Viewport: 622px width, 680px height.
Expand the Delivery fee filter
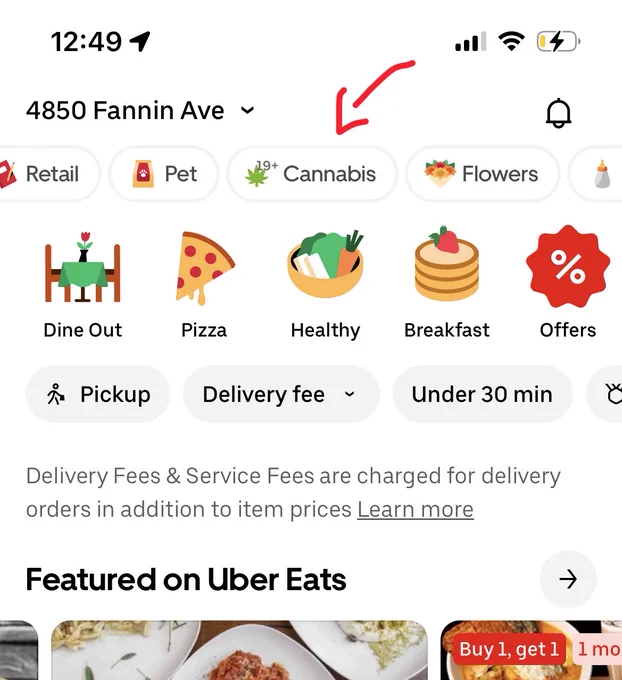pos(281,394)
